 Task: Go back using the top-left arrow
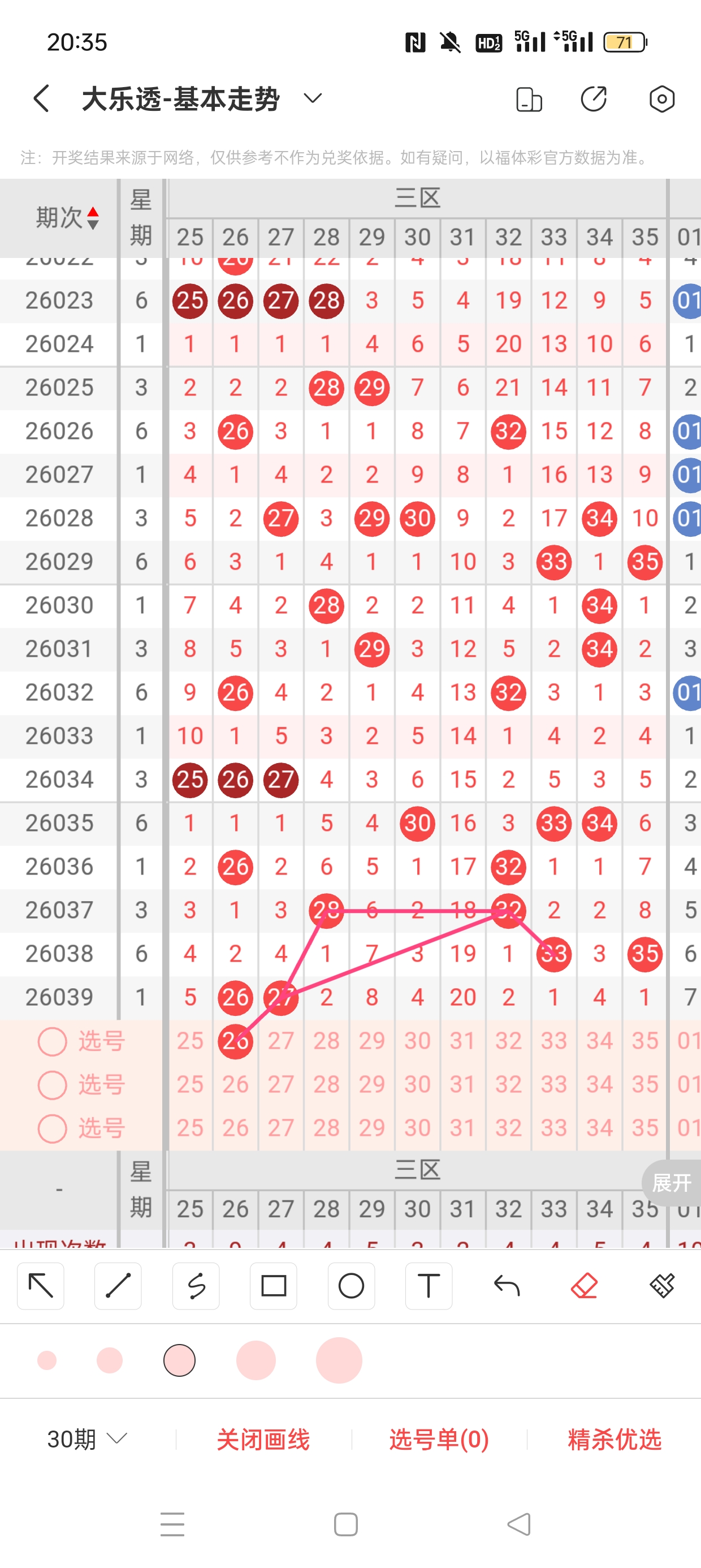(41, 98)
